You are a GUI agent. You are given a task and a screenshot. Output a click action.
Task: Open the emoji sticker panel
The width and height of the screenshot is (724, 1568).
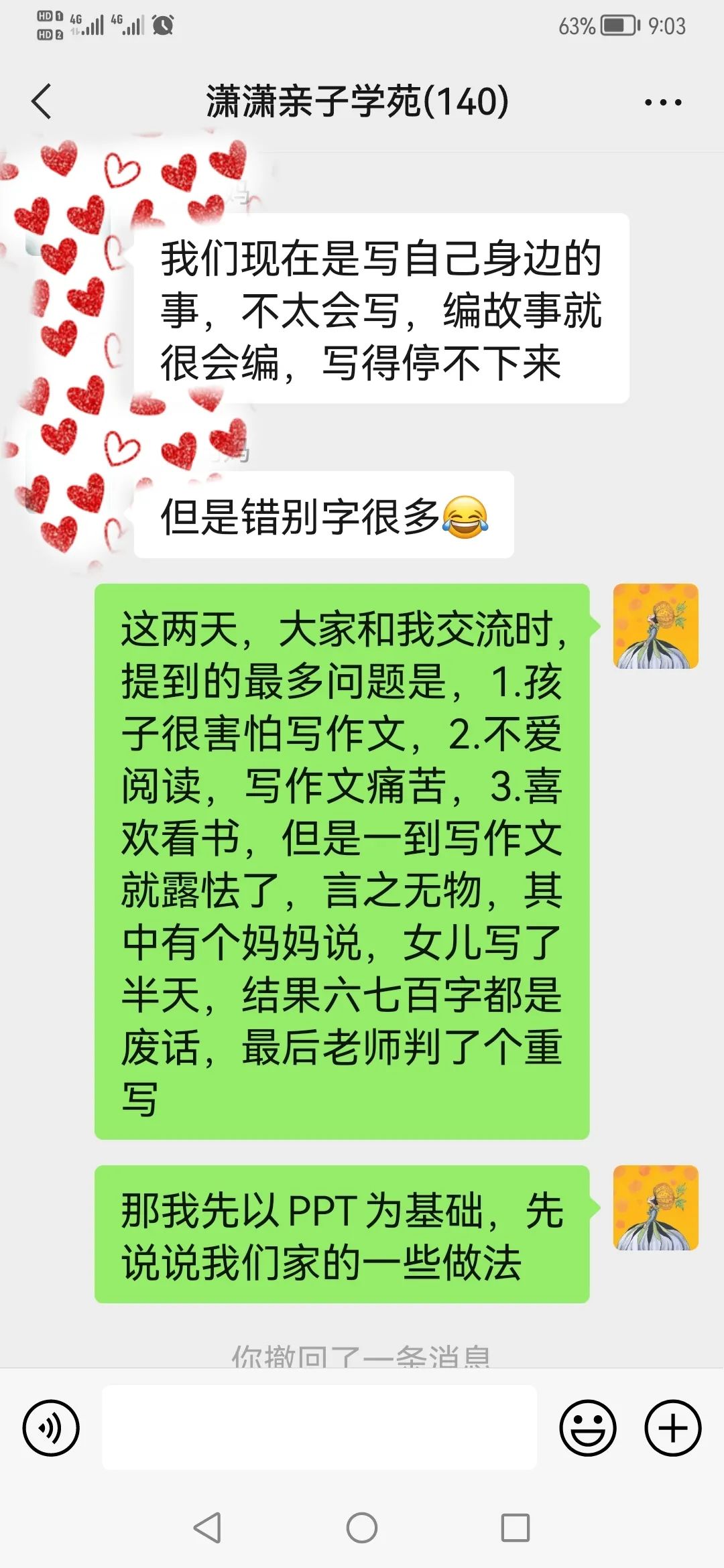click(587, 1427)
